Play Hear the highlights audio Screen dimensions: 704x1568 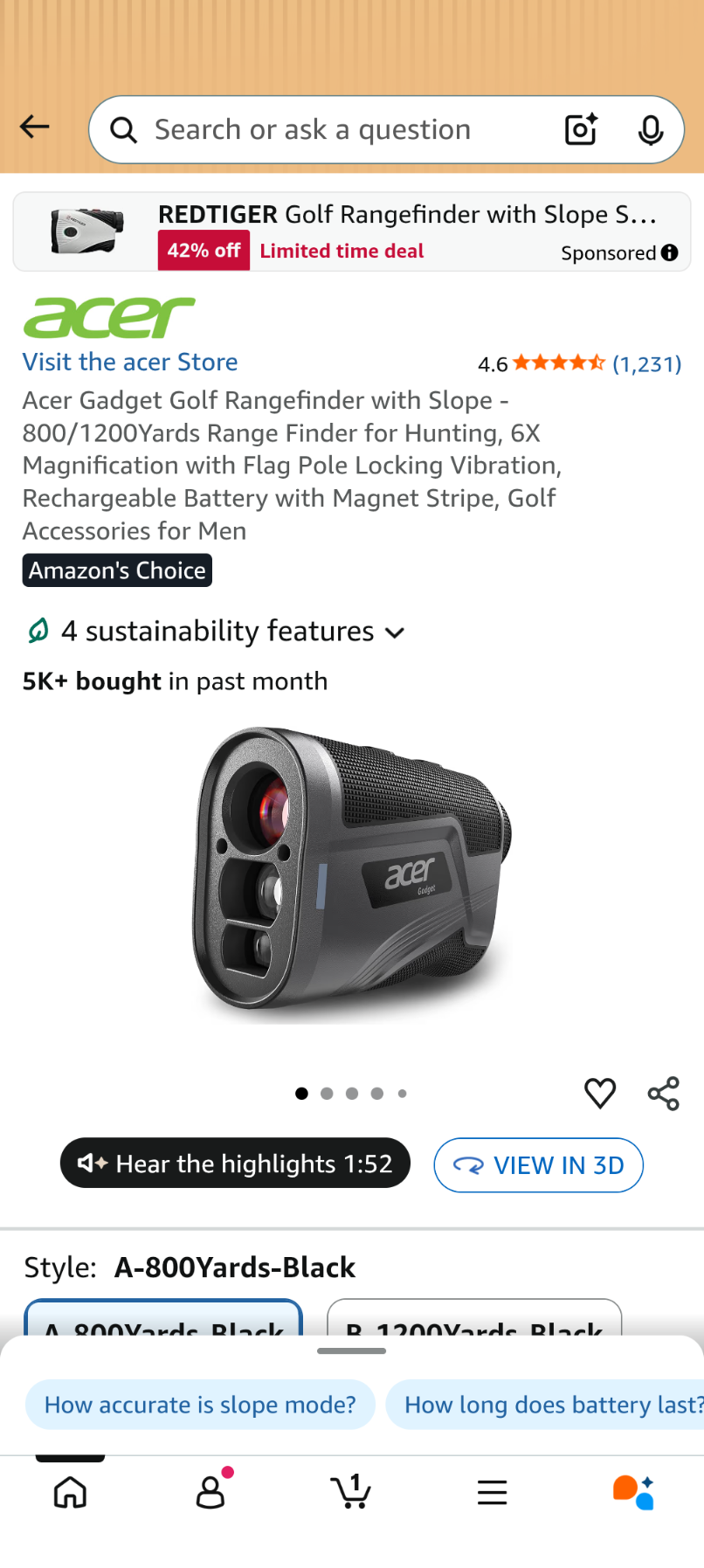pos(235,1164)
